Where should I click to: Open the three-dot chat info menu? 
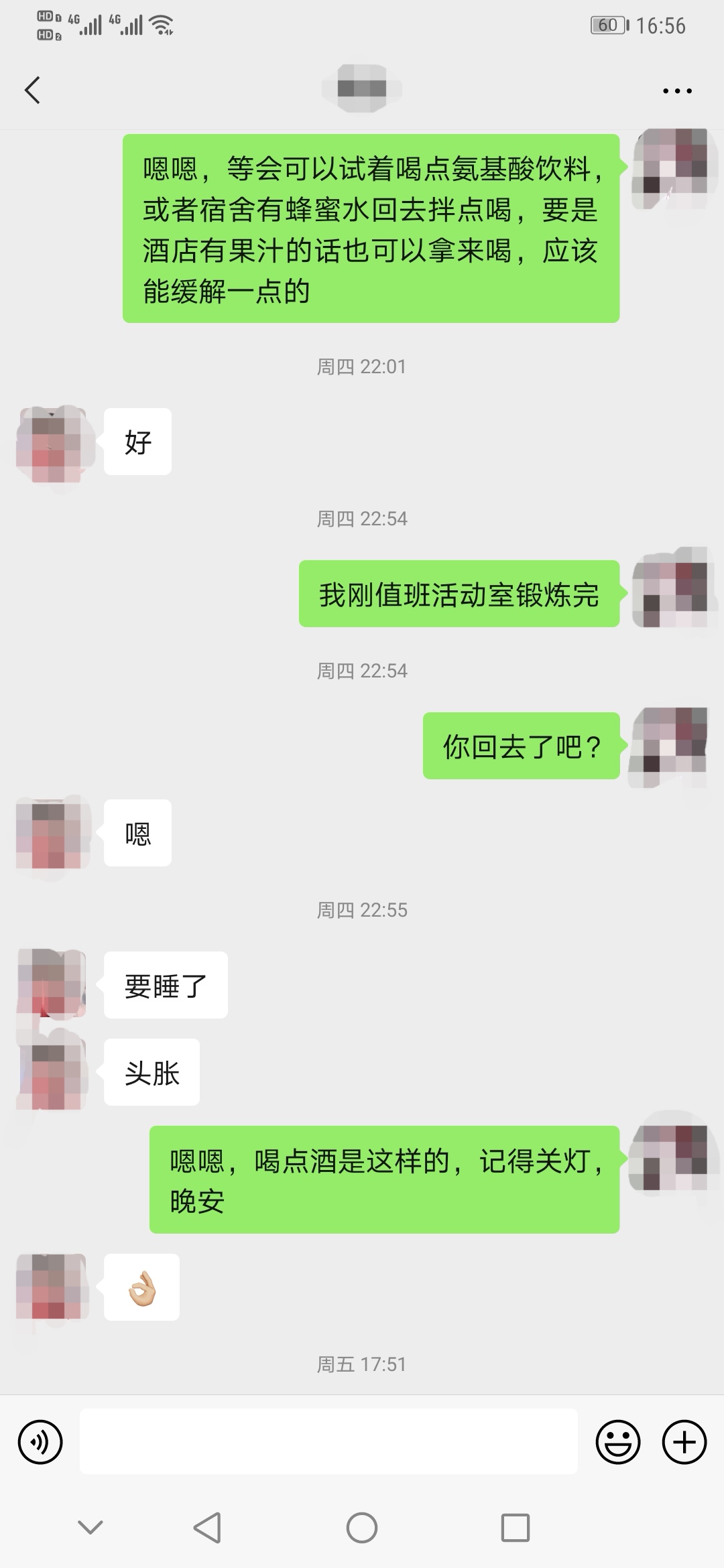[676, 90]
